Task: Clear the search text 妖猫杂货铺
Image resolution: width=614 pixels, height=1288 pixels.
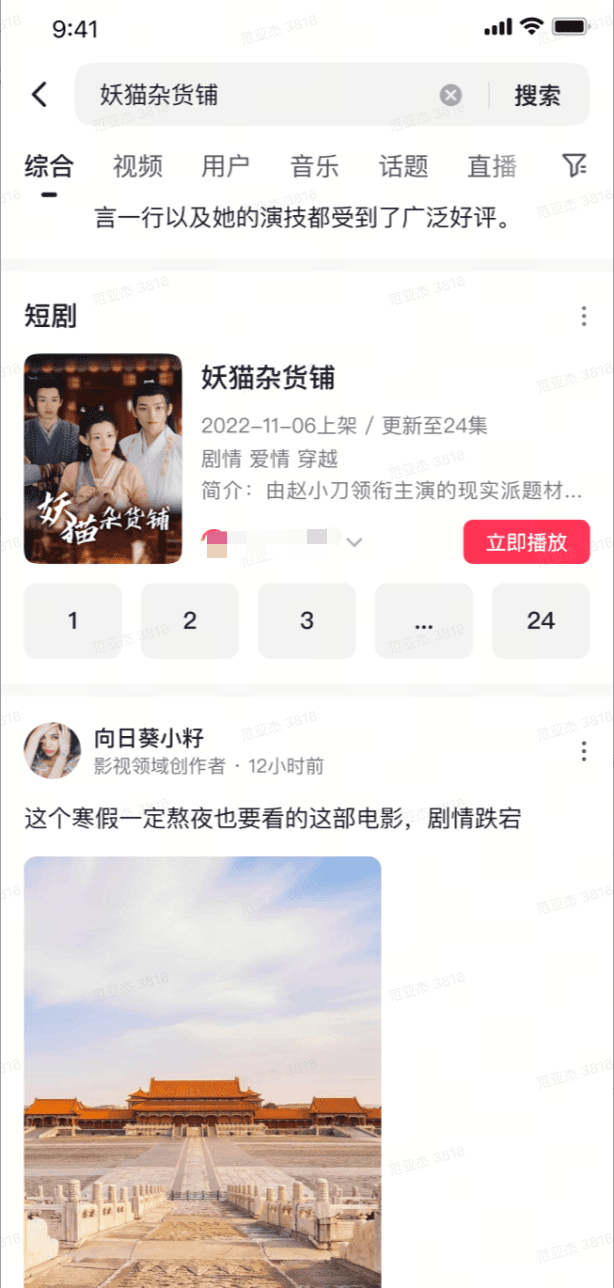Action: click(x=451, y=95)
